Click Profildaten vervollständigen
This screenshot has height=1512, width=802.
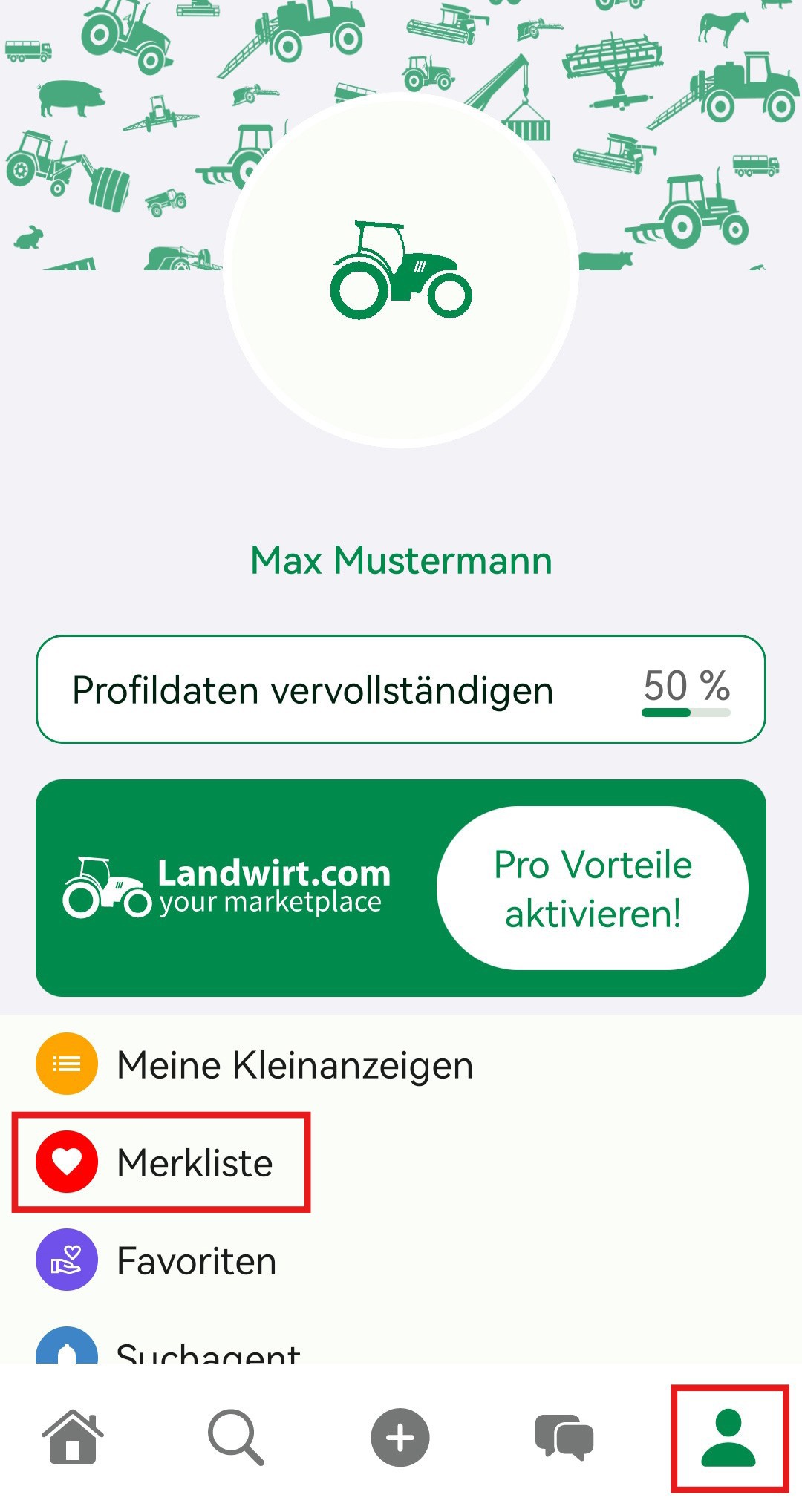(312, 689)
